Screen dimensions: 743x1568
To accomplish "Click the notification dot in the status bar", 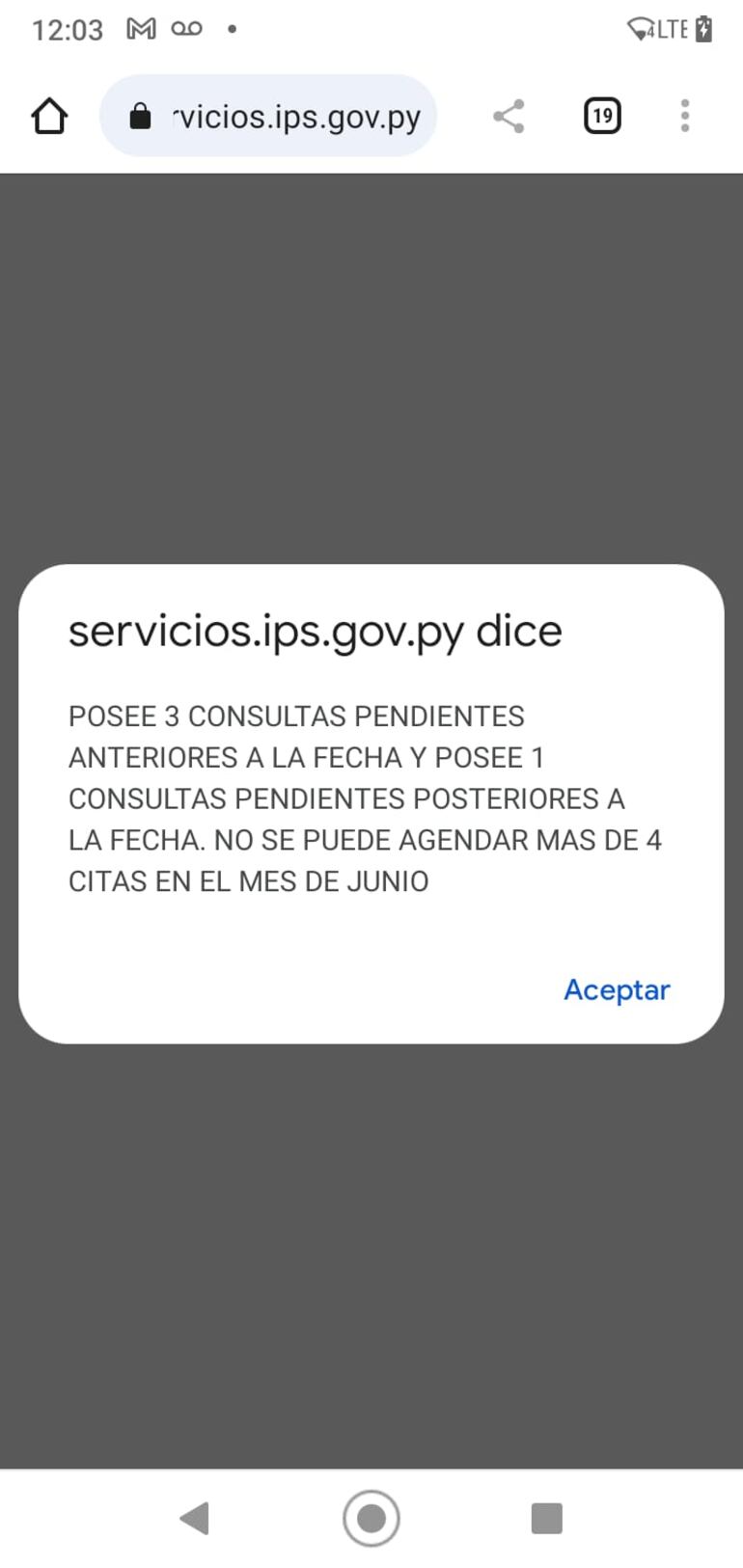I will coord(232,30).
